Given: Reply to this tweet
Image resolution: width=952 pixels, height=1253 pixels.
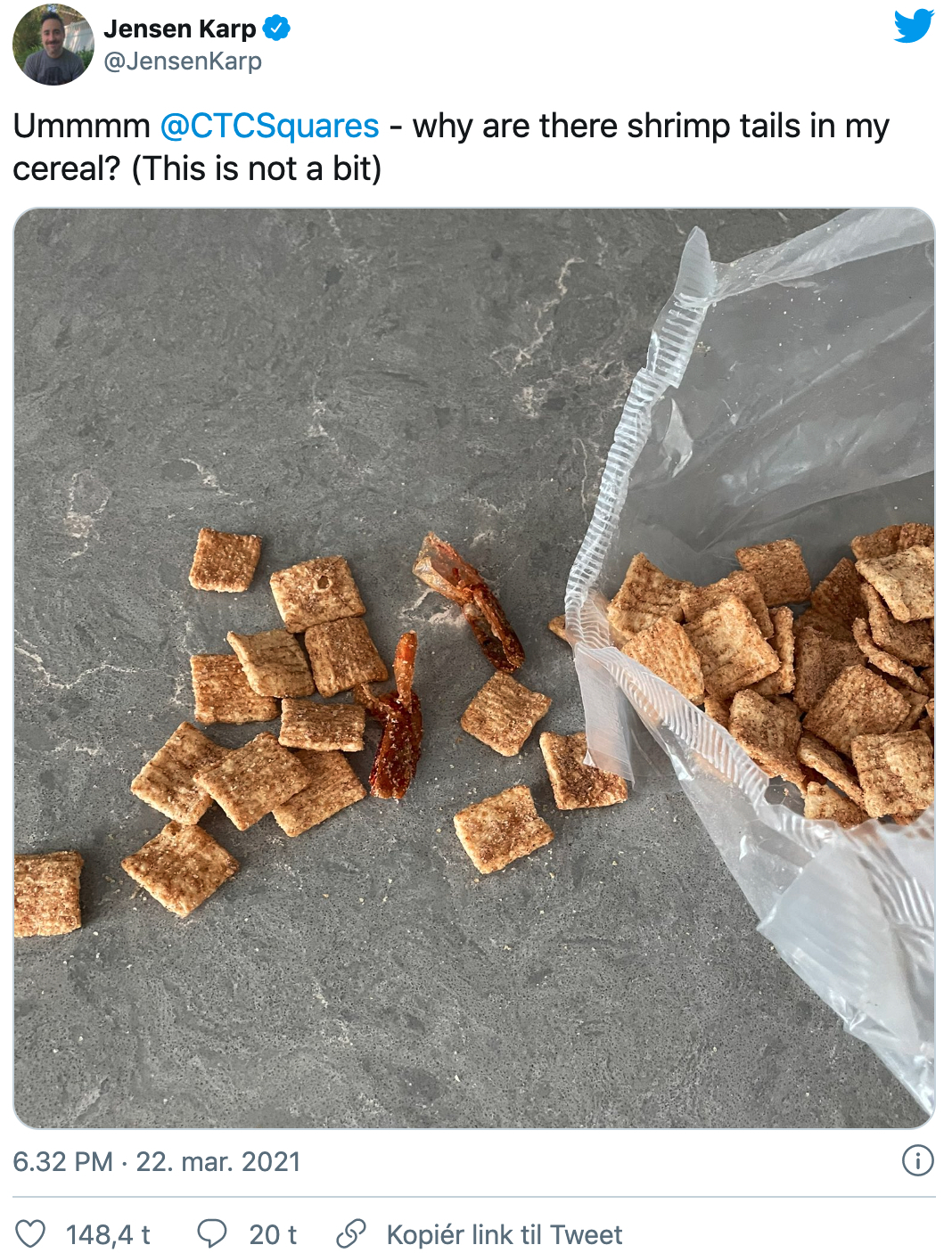Looking at the screenshot, I should pyautogui.click(x=212, y=1234).
